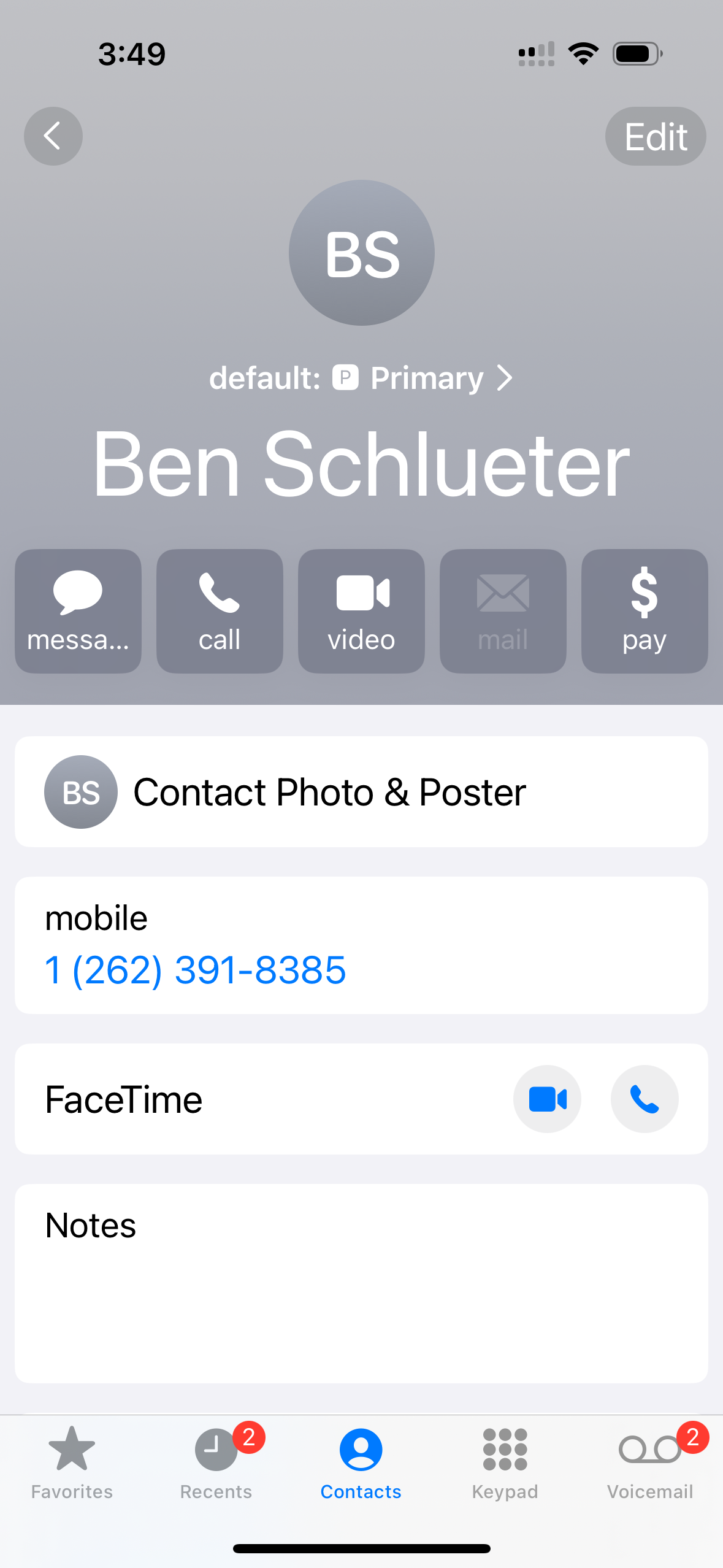Switch to the Favorites tab

72,1463
